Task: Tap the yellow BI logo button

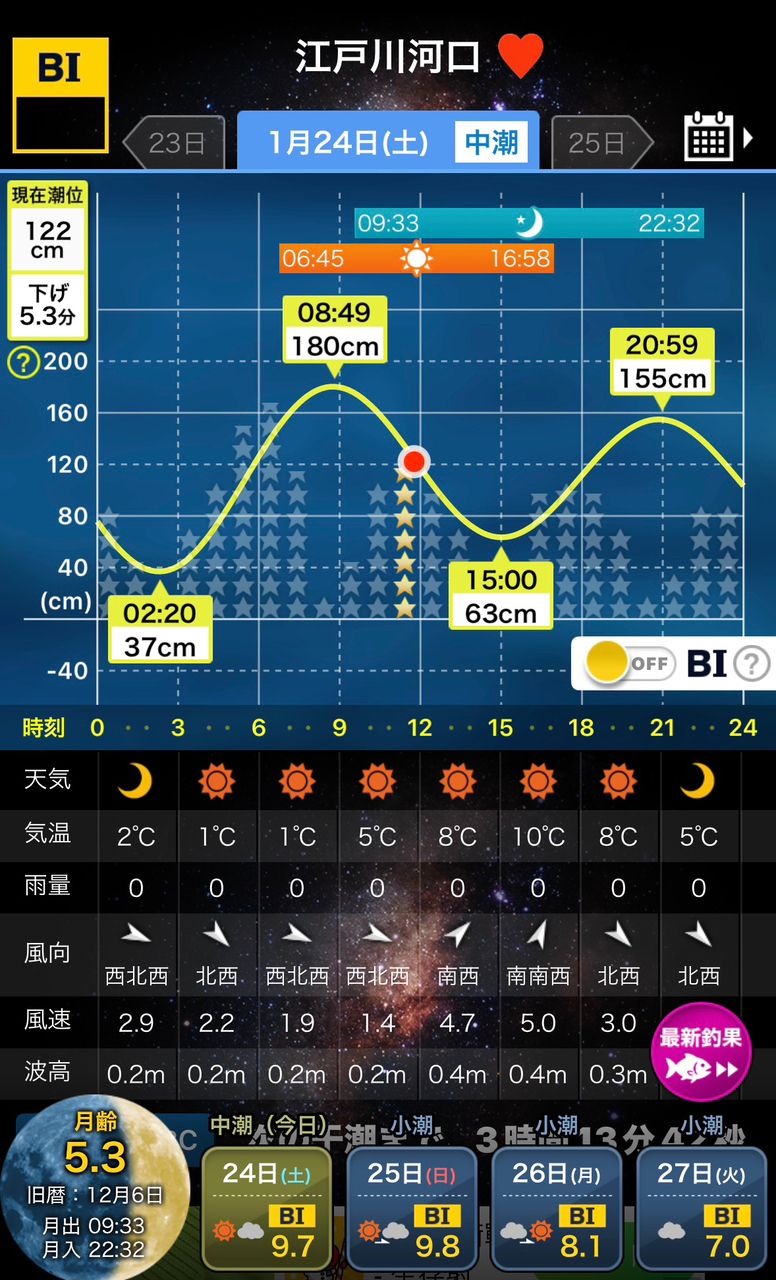Action: pos(60,95)
